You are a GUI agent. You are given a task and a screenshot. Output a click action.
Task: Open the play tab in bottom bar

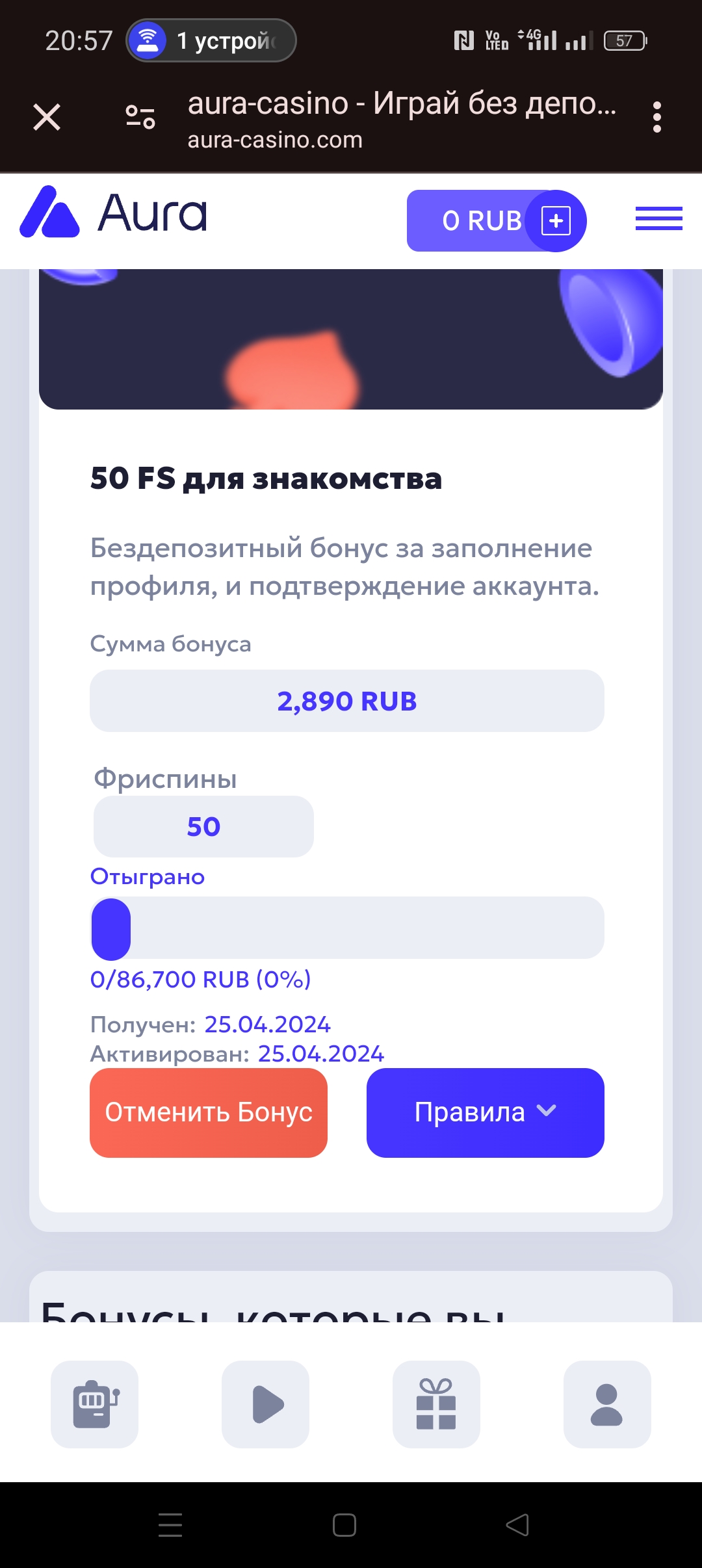265,1404
